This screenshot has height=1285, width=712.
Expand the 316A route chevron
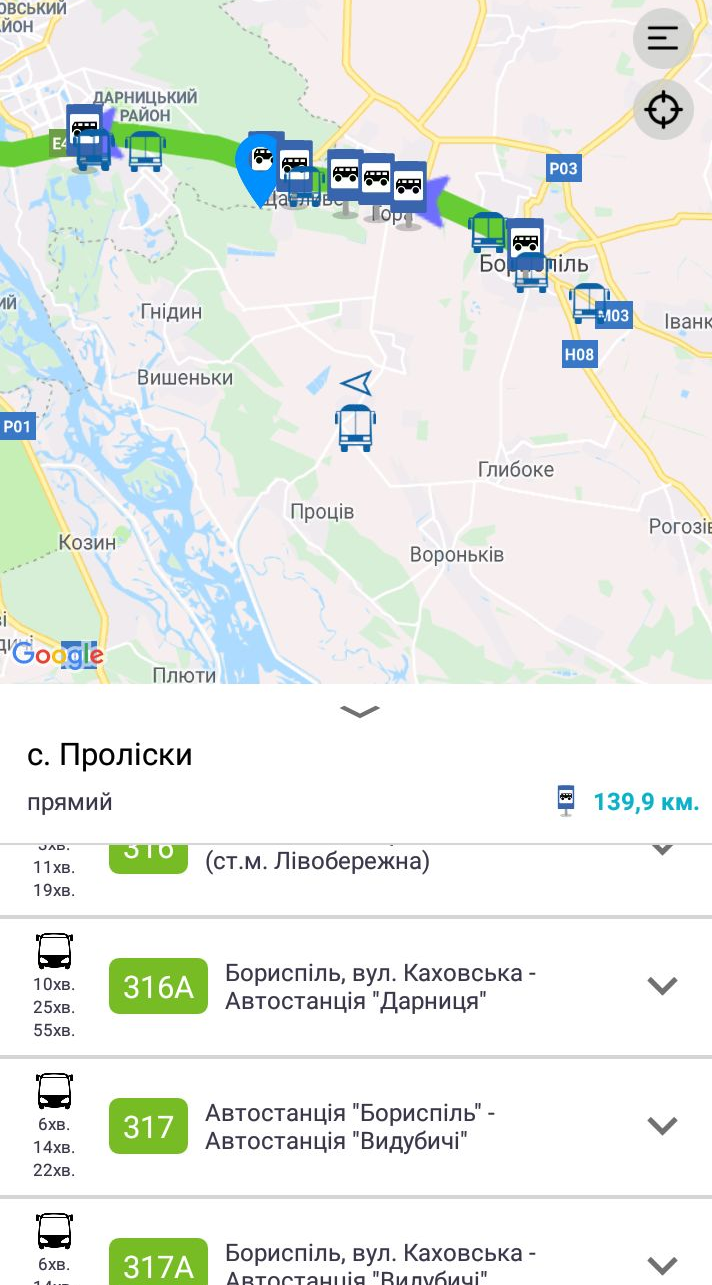(x=663, y=986)
